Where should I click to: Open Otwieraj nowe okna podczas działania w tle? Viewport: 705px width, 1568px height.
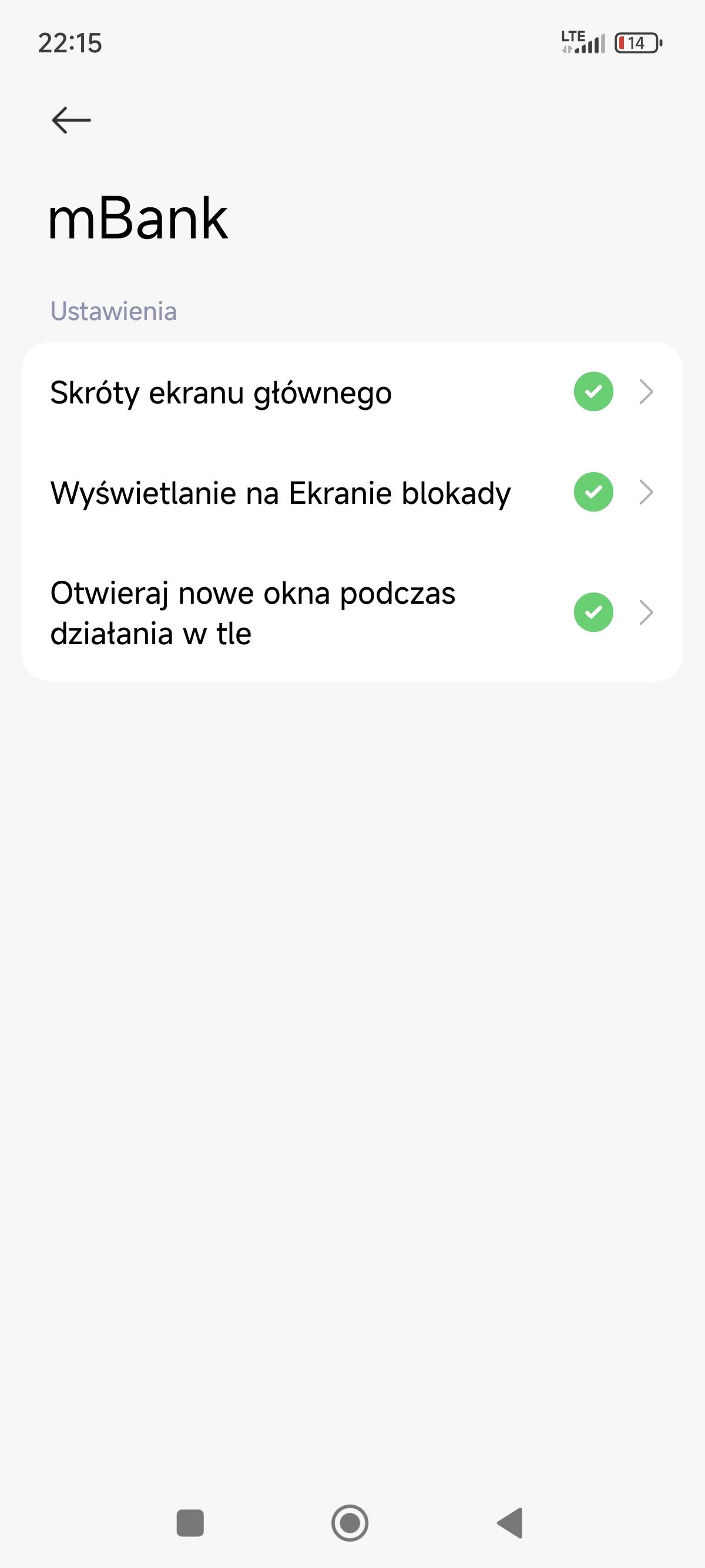tap(352, 613)
